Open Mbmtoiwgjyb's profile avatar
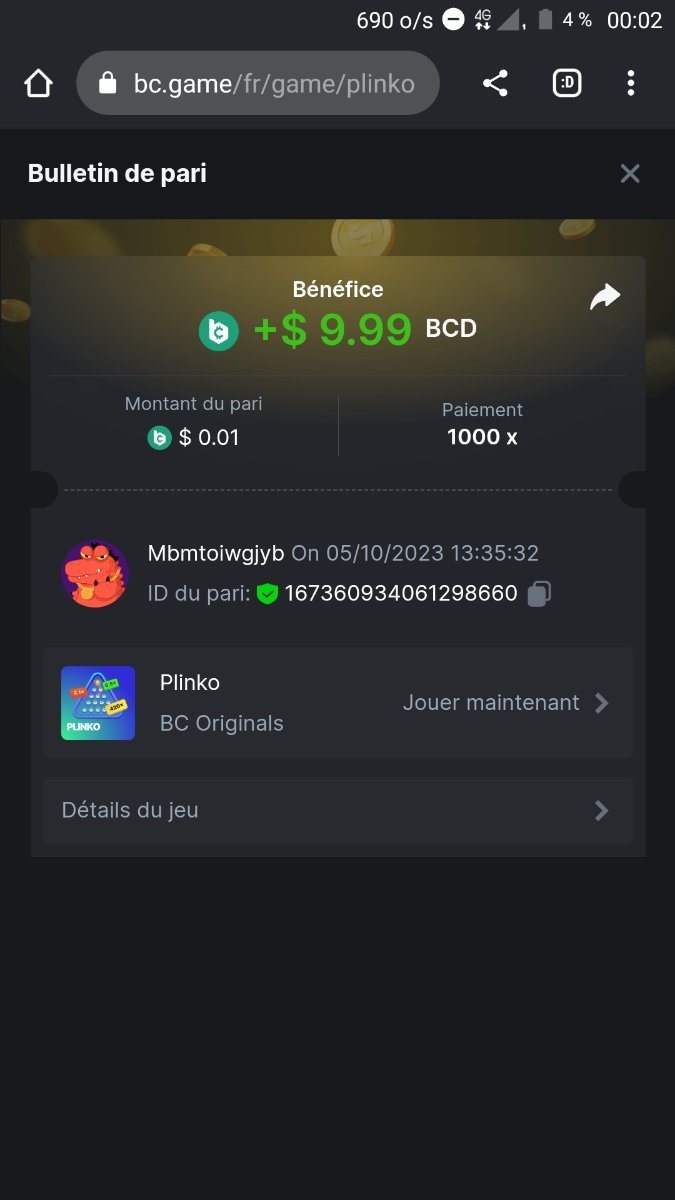 pyautogui.click(x=95, y=574)
